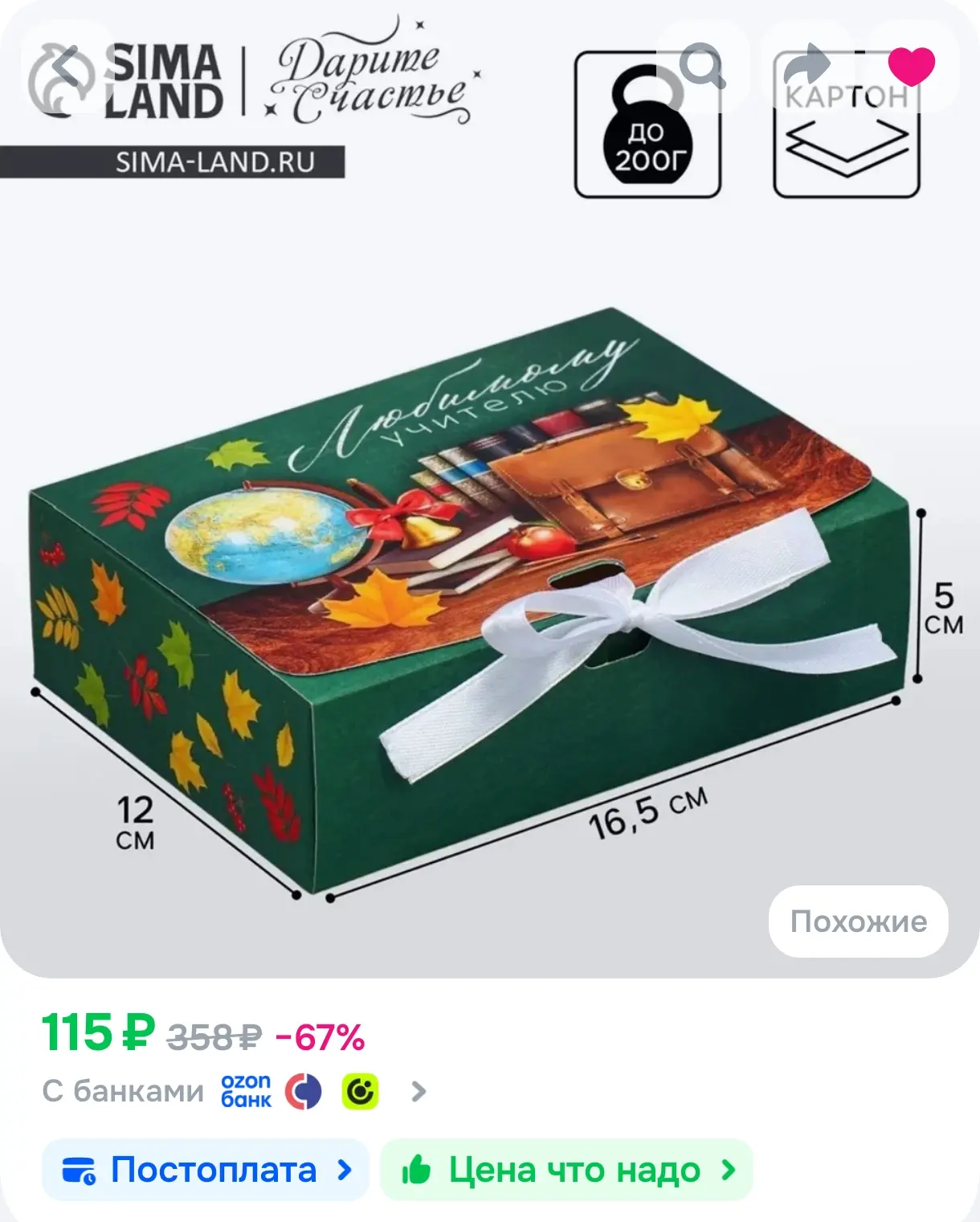Remove the product from favorites via the heart icon
Image resolution: width=980 pixels, height=1222 pixels.
(911, 66)
